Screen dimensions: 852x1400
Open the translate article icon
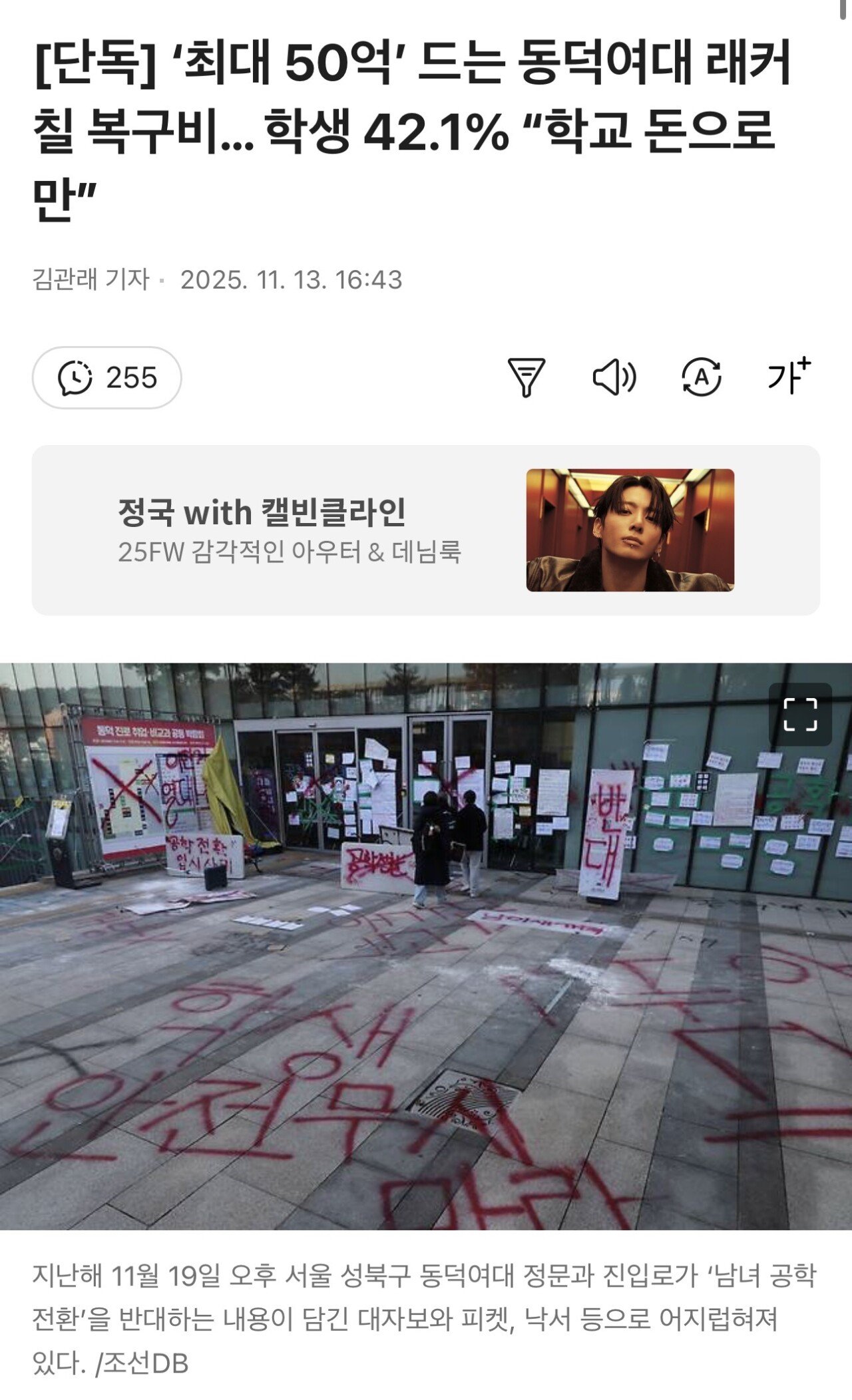click(701, 377)
